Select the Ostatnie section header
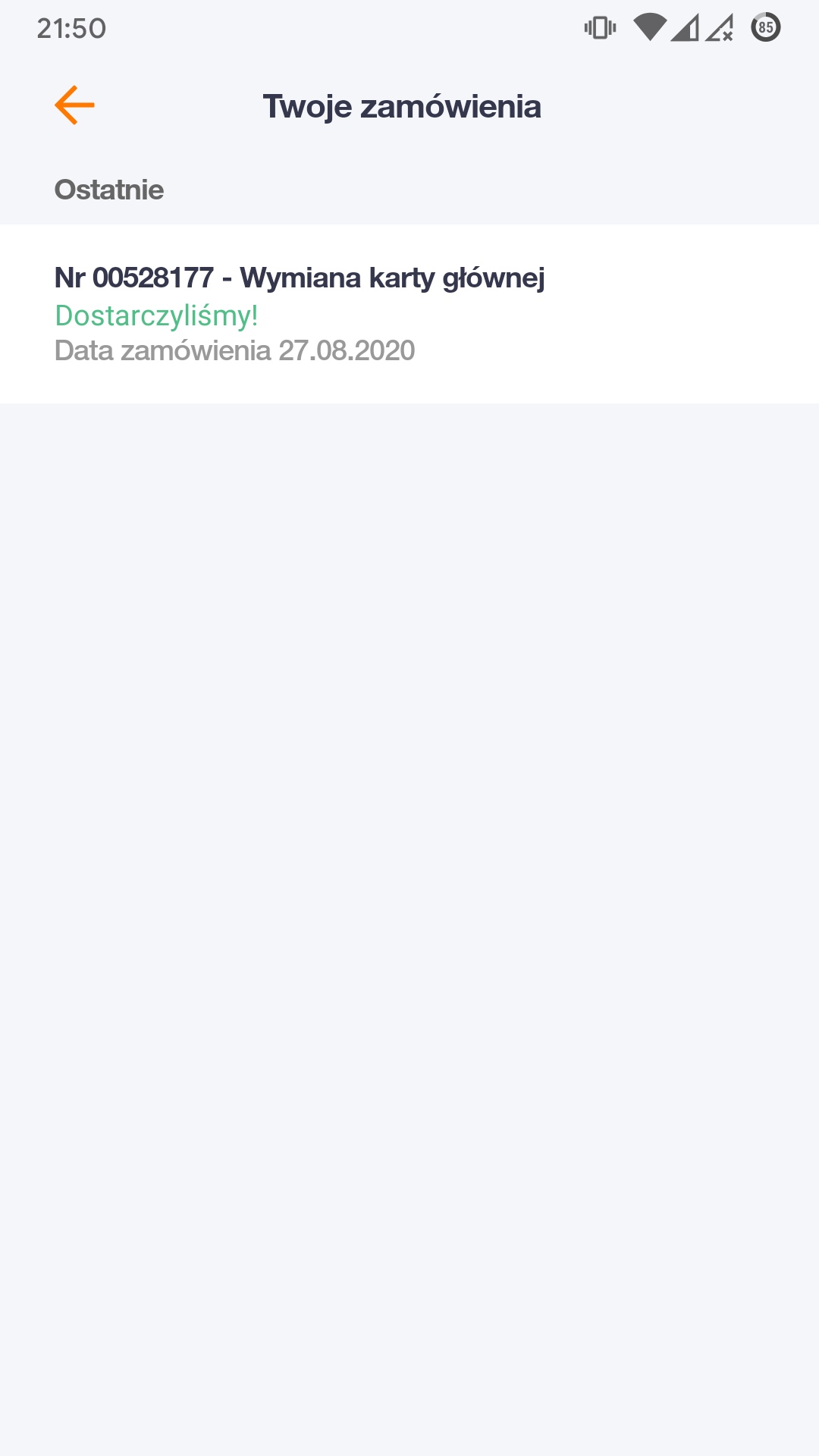This screenshot has height=1456, width=819. [109, 190]
